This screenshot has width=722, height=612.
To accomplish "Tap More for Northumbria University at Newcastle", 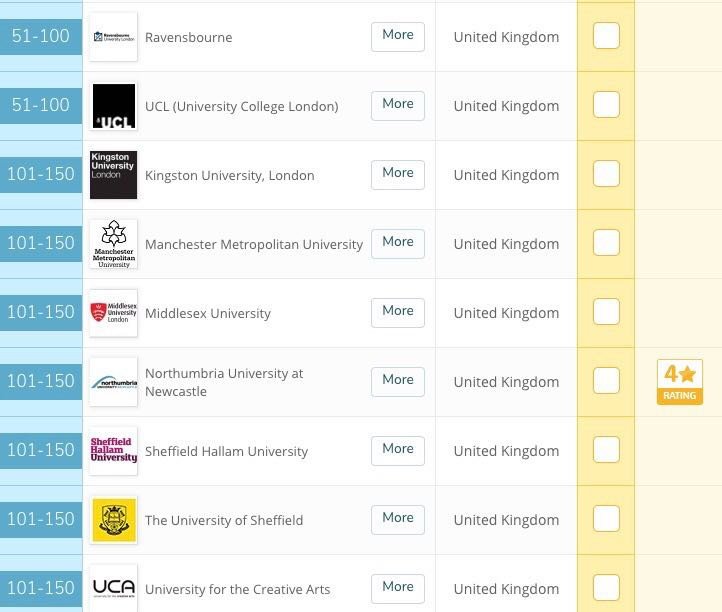I will click(397, 381).
